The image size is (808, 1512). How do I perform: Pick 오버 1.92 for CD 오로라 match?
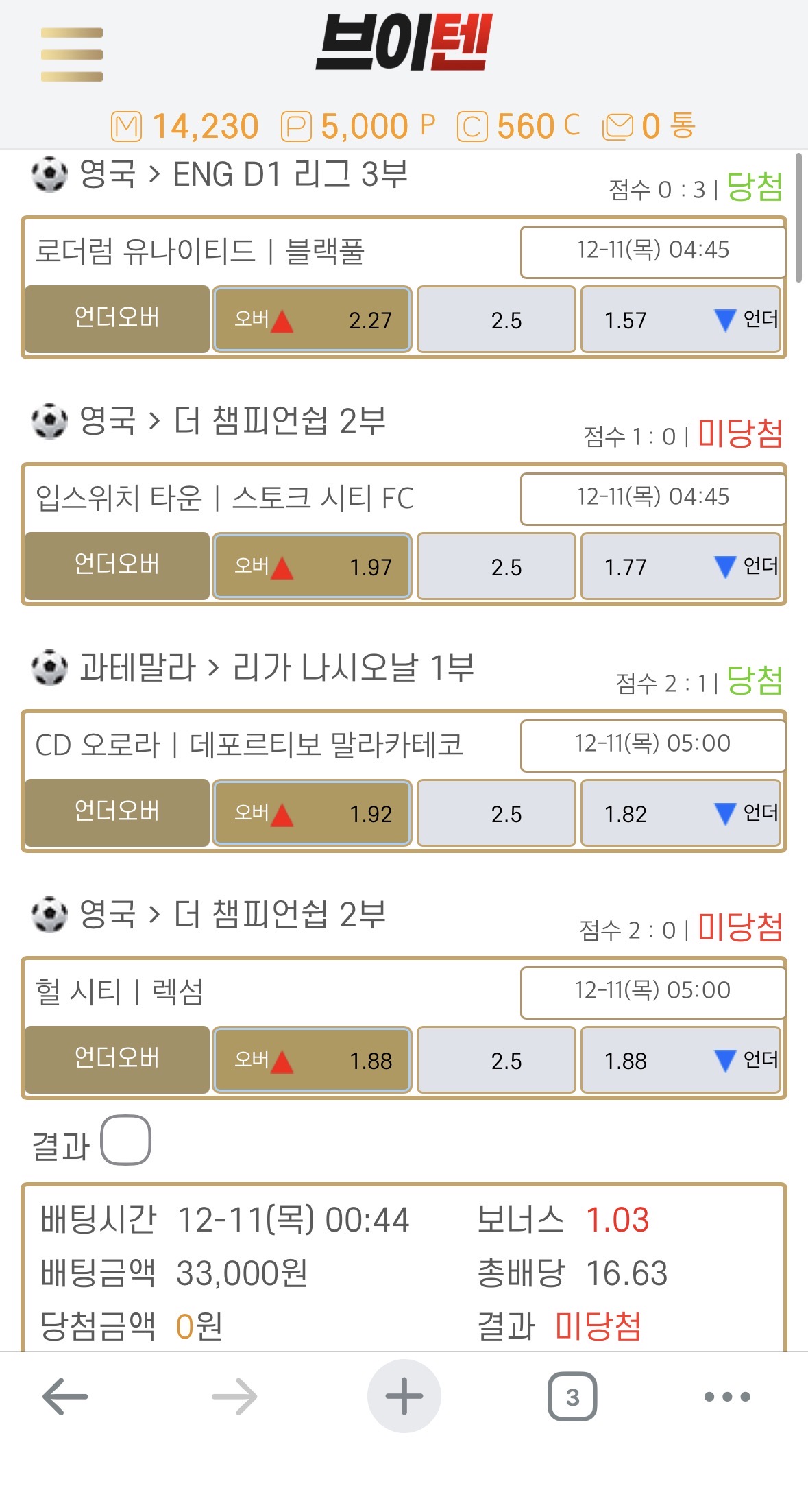point(312,813)
